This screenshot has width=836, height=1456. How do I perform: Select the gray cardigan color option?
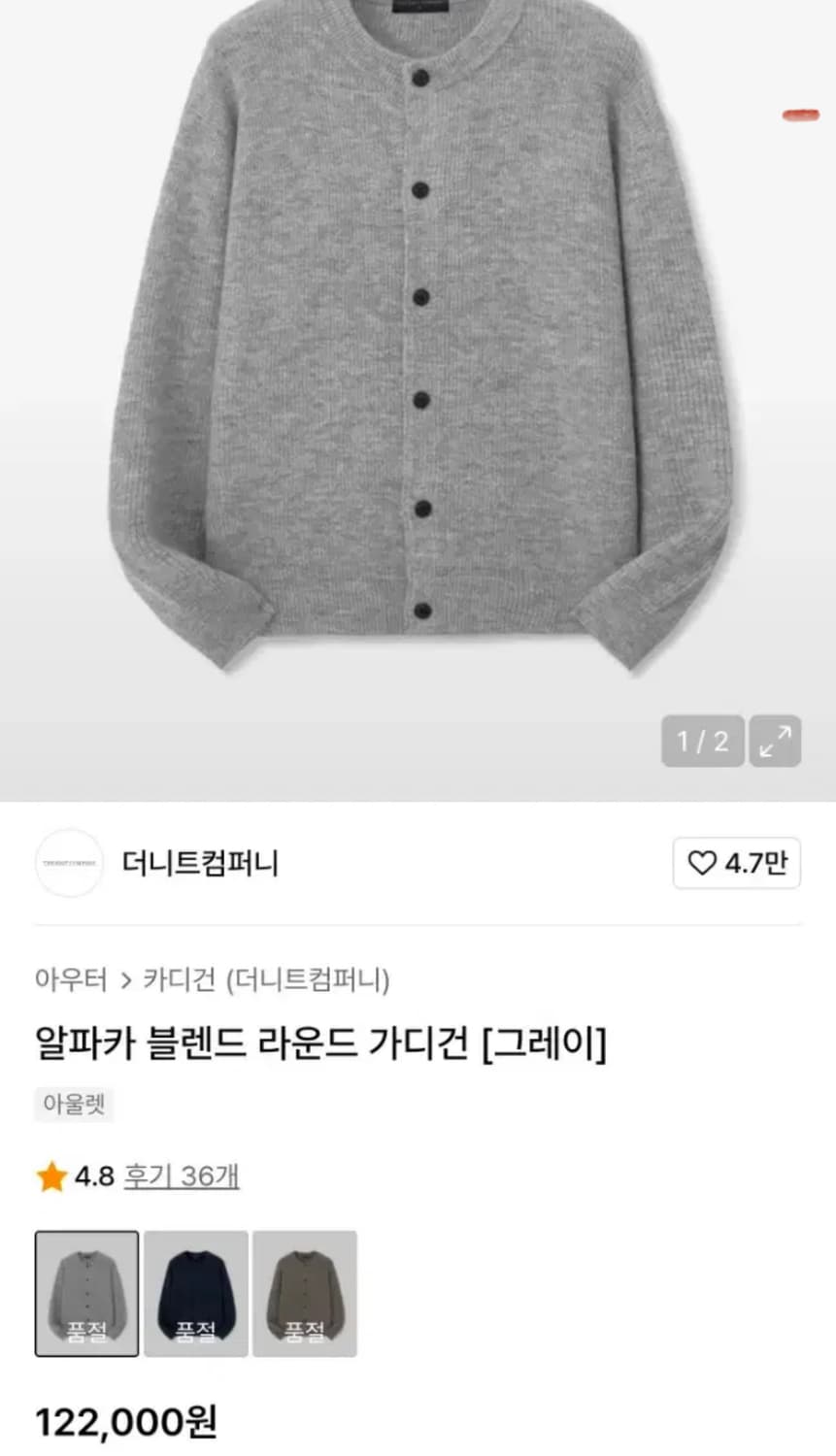(x=85, y=1294)
